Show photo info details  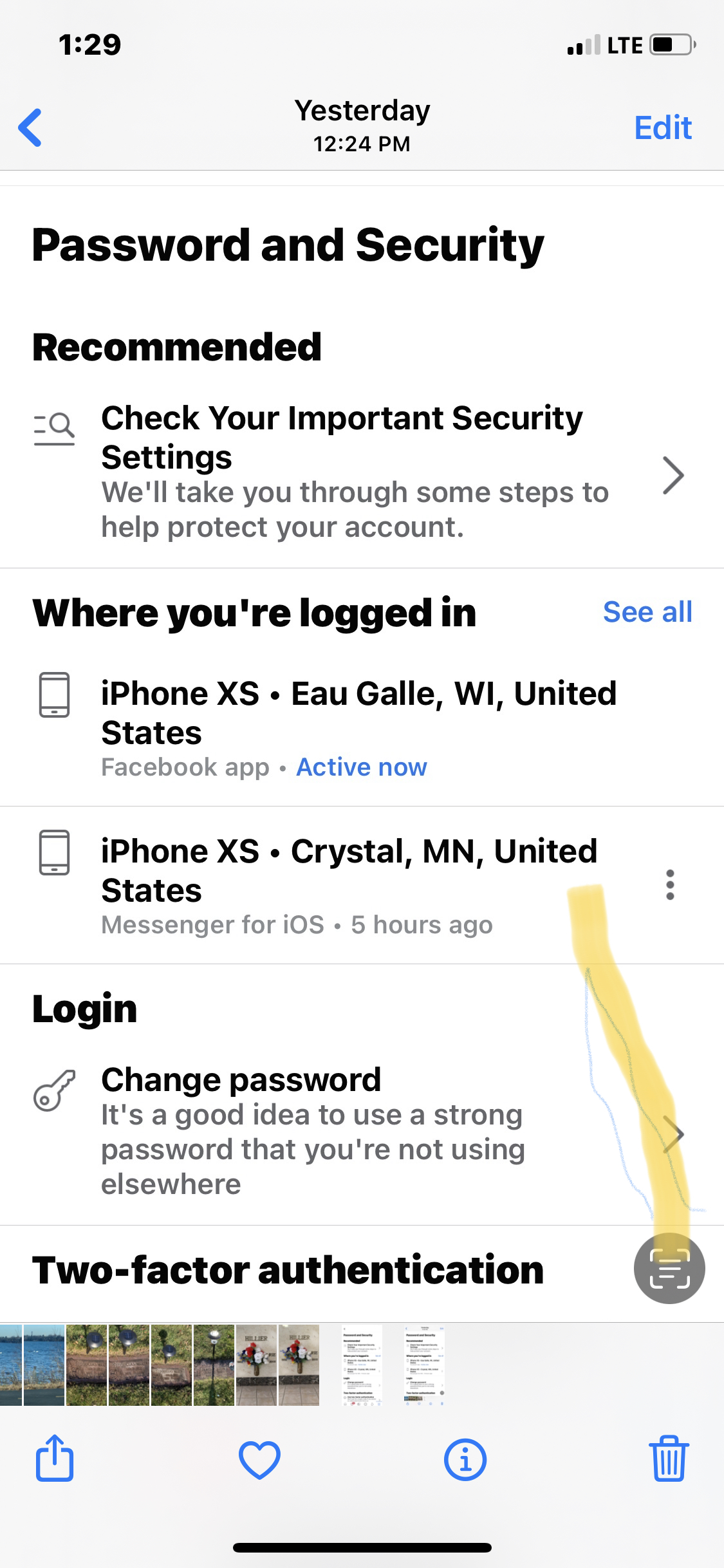pos(465,1460)
